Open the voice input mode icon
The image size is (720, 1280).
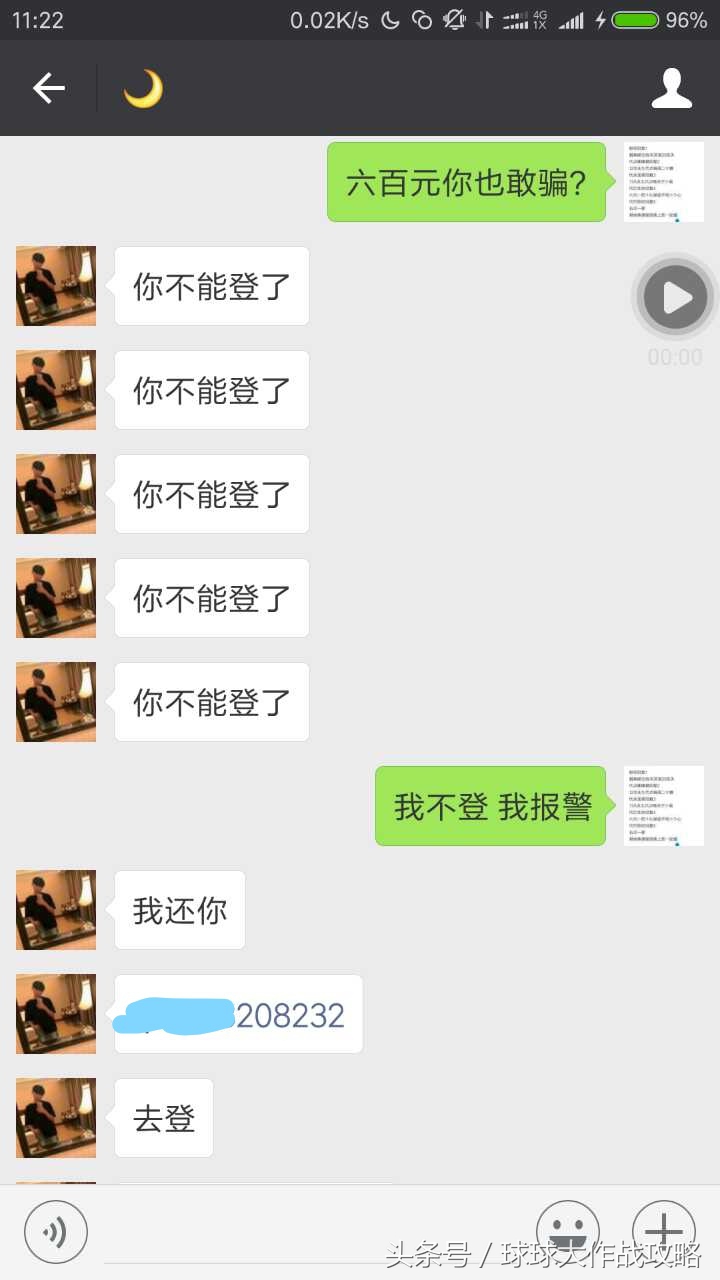pyautogui.click(x=56, y=1231)
